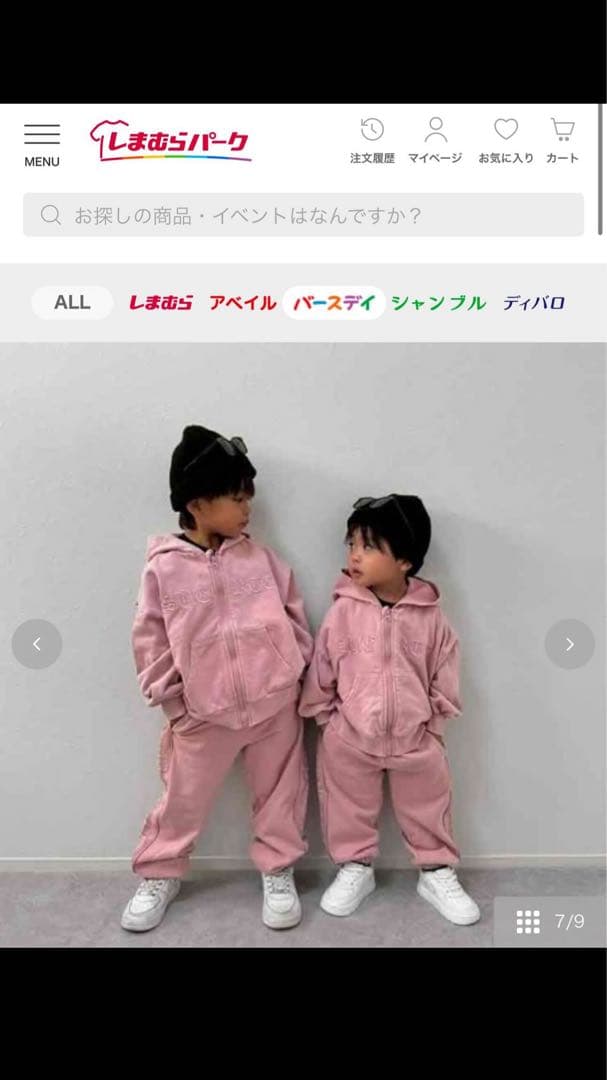Switch to the ディバロ brand tab
607x1080 pixels.
pos(533,302)
